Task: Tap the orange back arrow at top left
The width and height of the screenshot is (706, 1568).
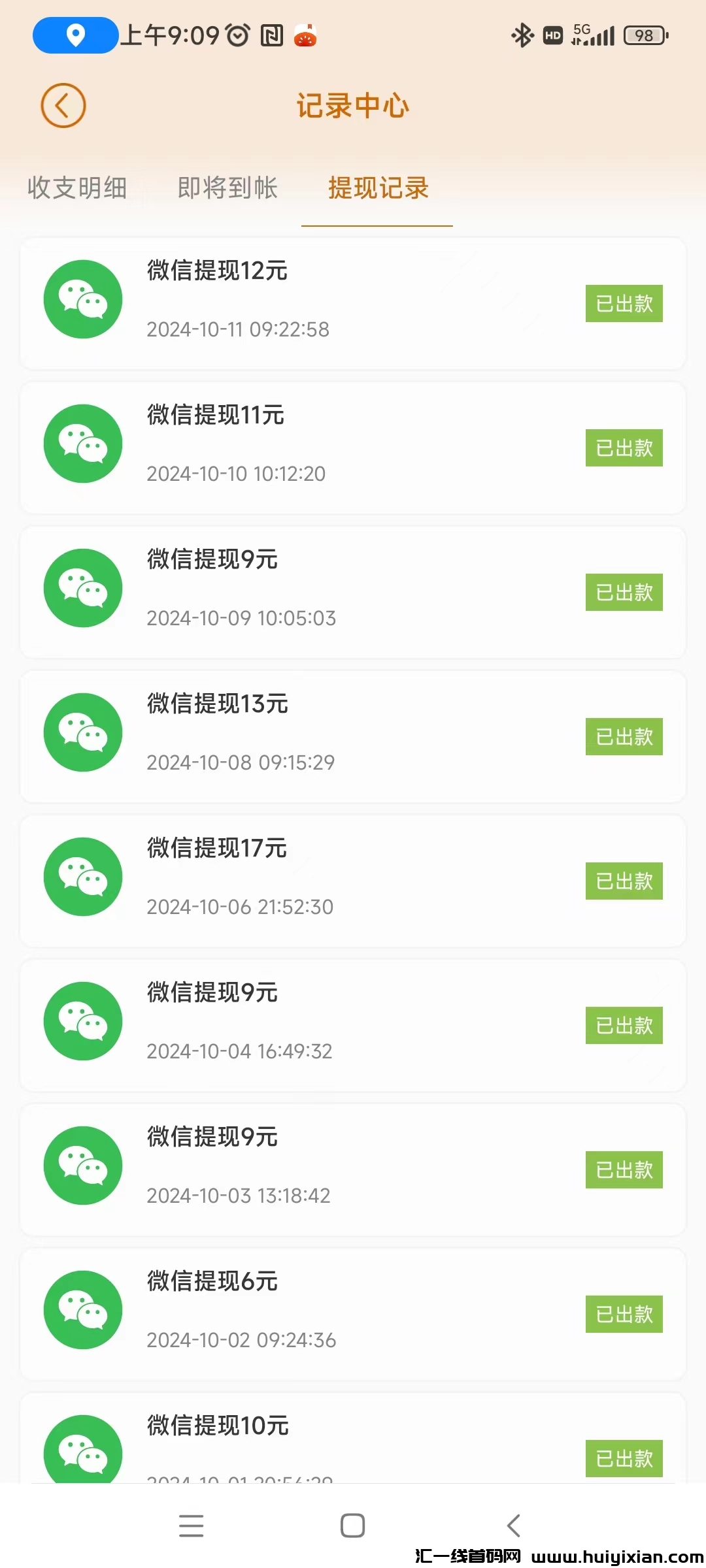Action: pyautogui.click(x=63, y=105)
